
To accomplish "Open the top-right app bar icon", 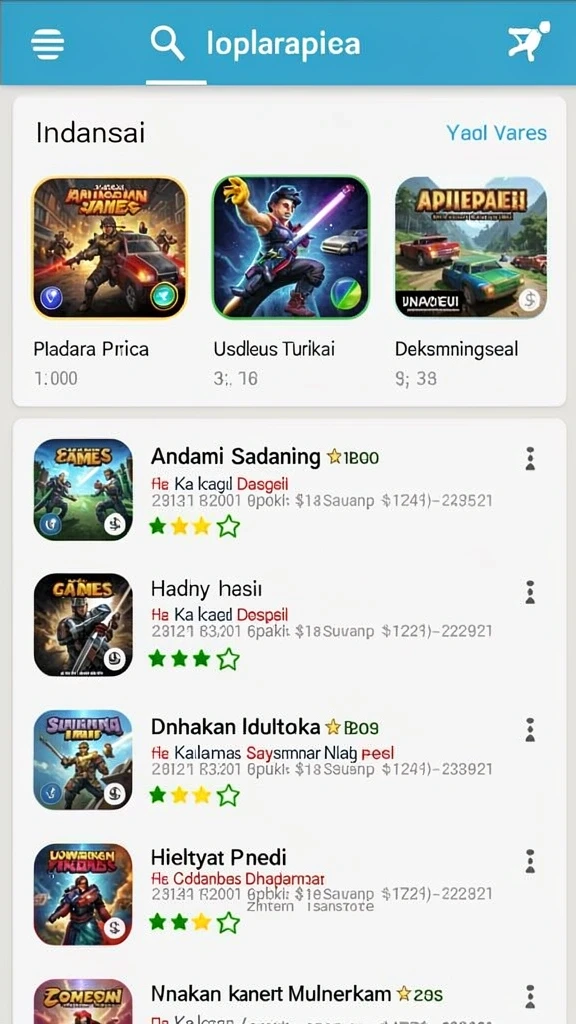I will point(528,42).
